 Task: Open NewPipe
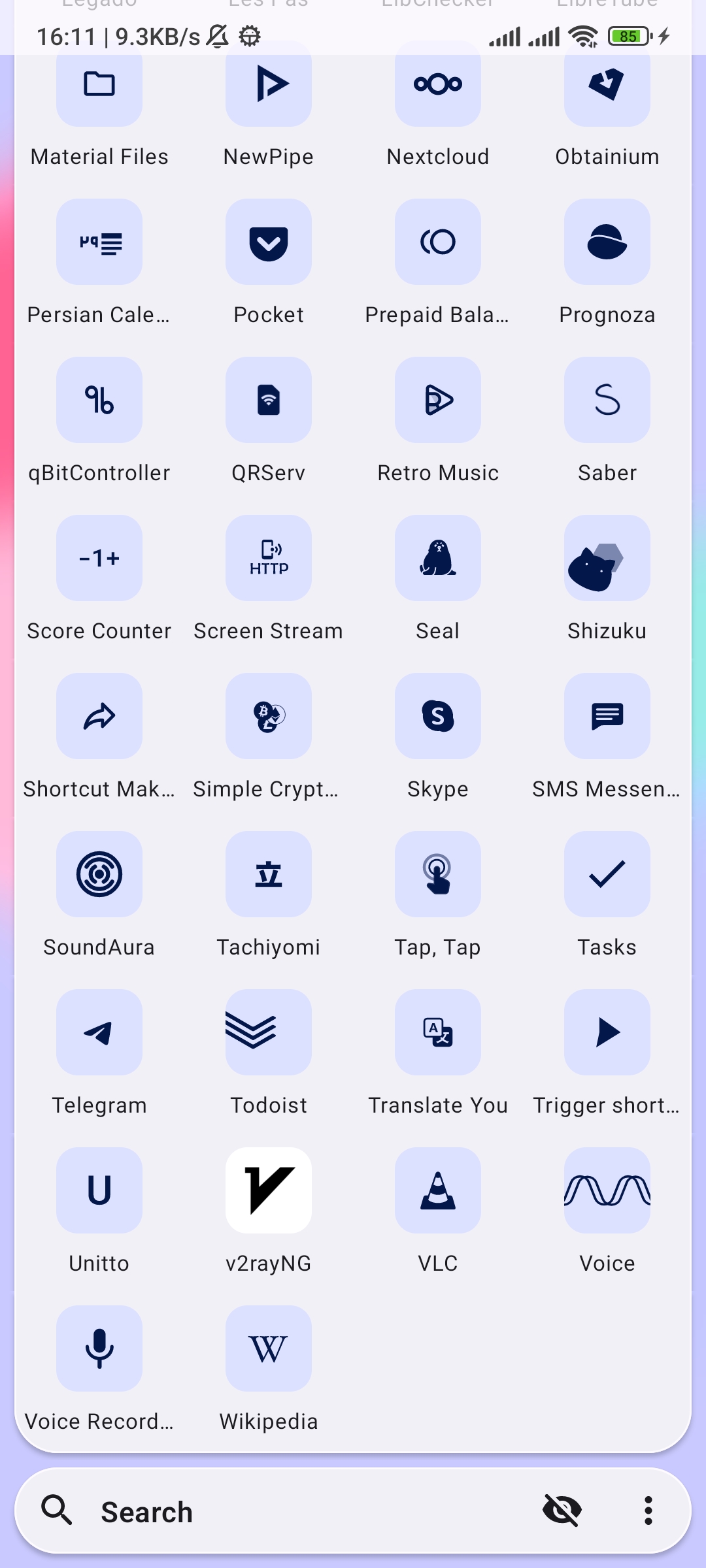(269, 84)
